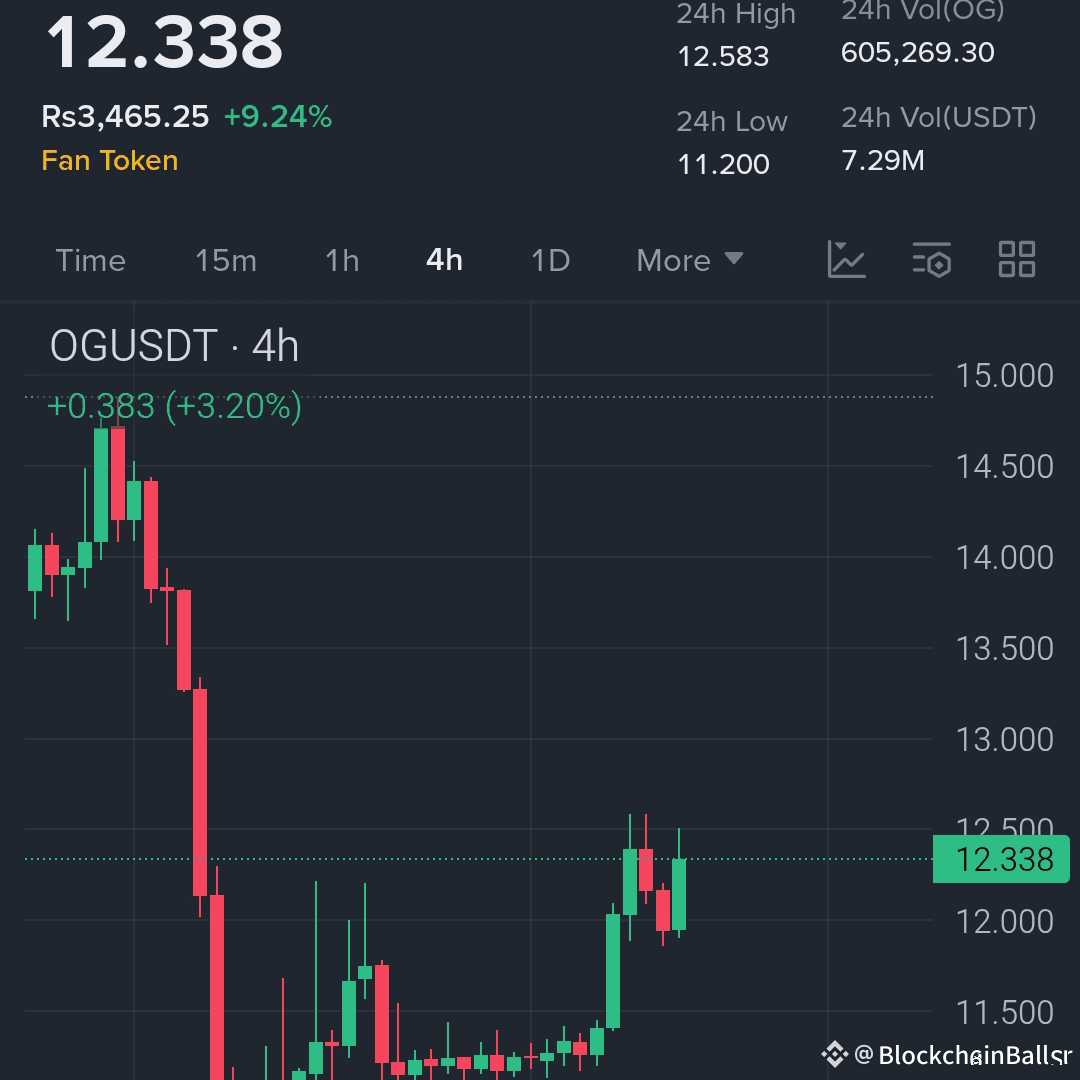Tap the Fan Token tag
The width and height of the screenshot is (1080, 1080).
(x=110, y=161)
